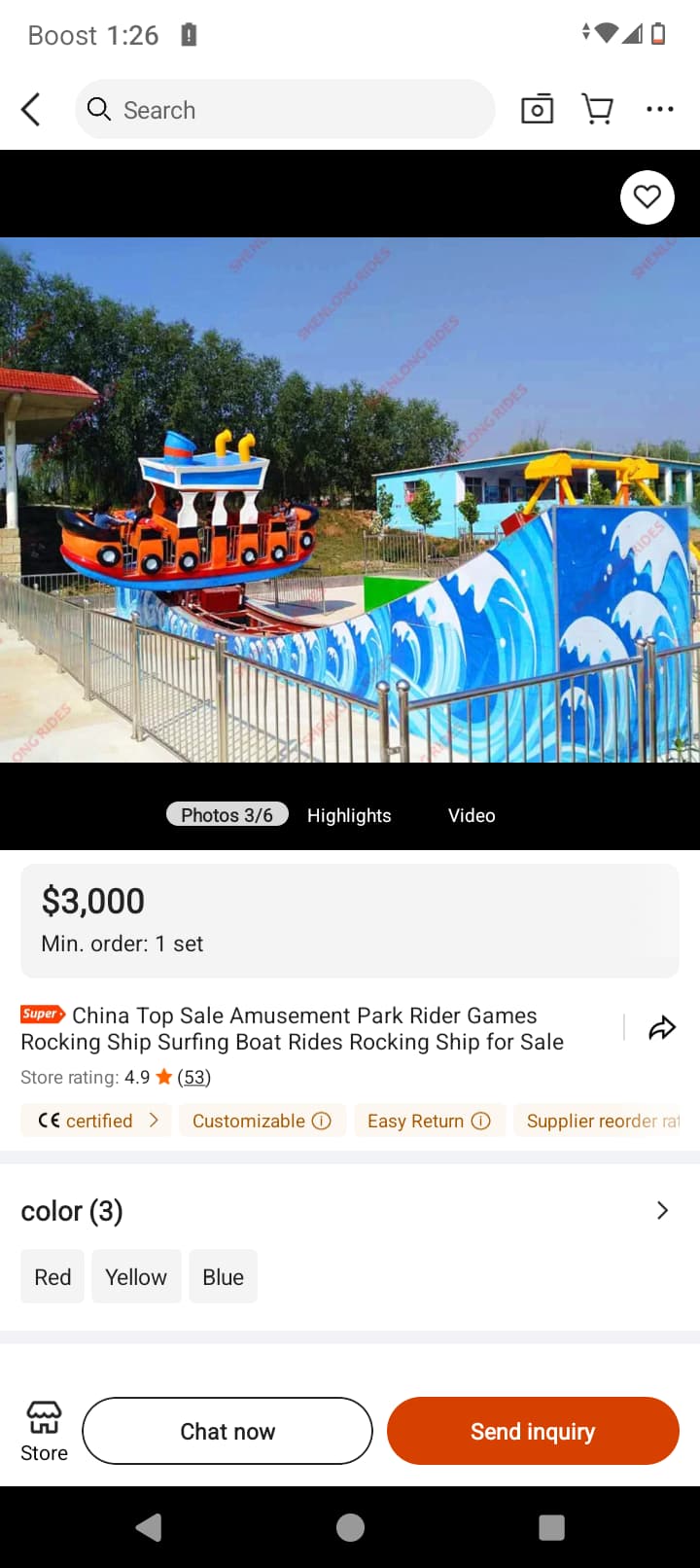Select the Red color

pos(52,1276)
